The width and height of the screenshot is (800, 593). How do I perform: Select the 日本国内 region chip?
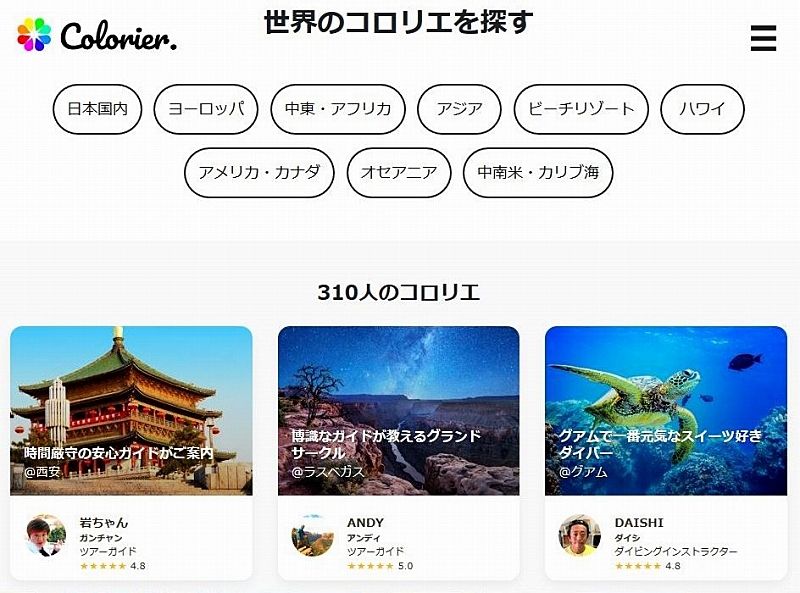97,109
